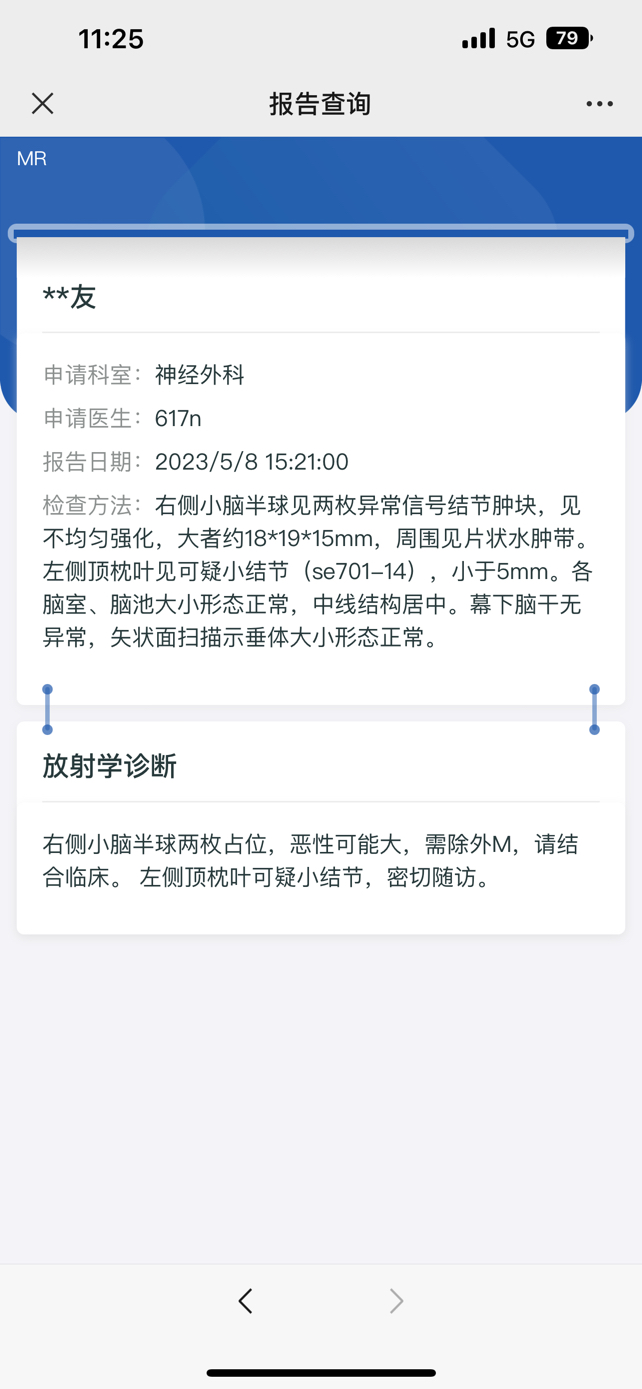642x1389 pixels.
Task: Go forward with the bottom right arrow
Action: coord(396,1300)
